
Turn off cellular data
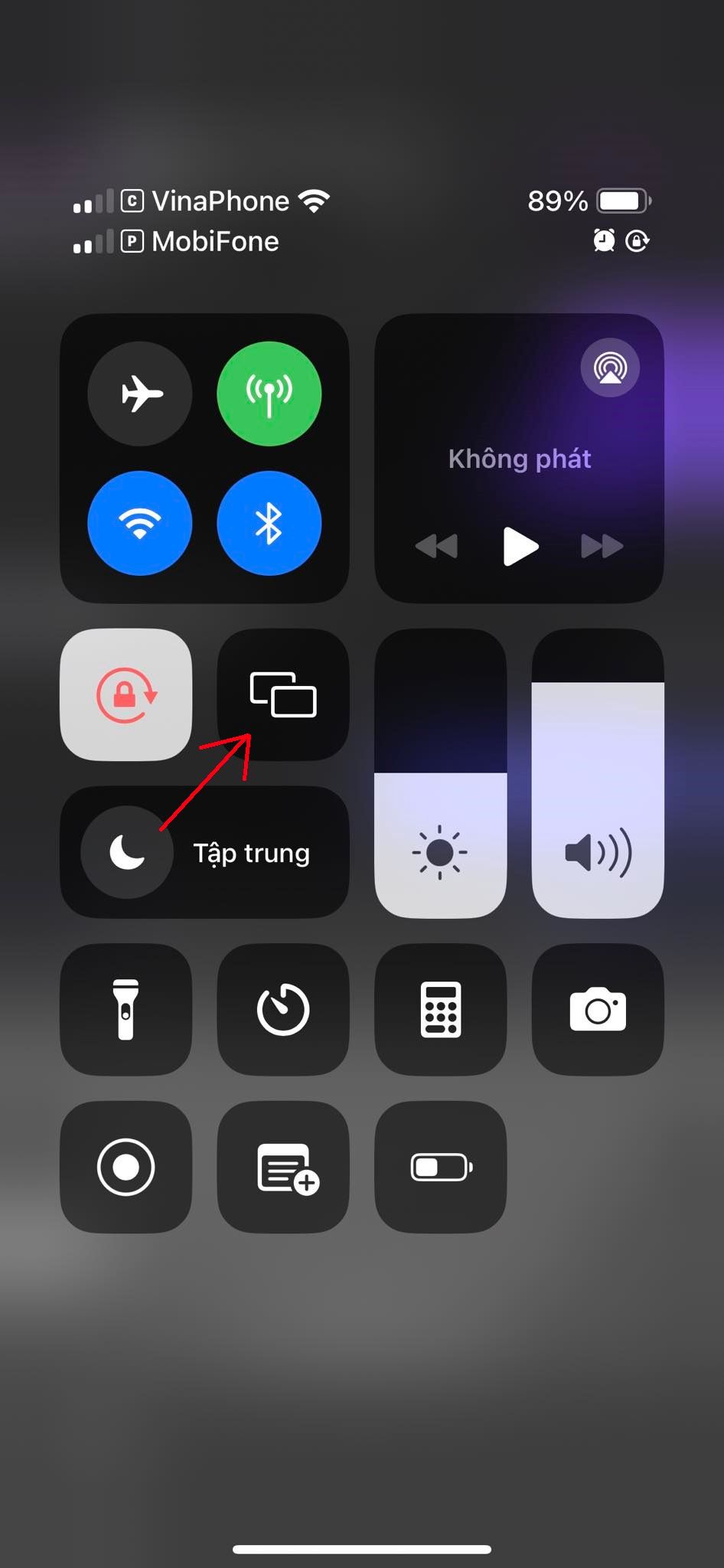coord(269,394)
